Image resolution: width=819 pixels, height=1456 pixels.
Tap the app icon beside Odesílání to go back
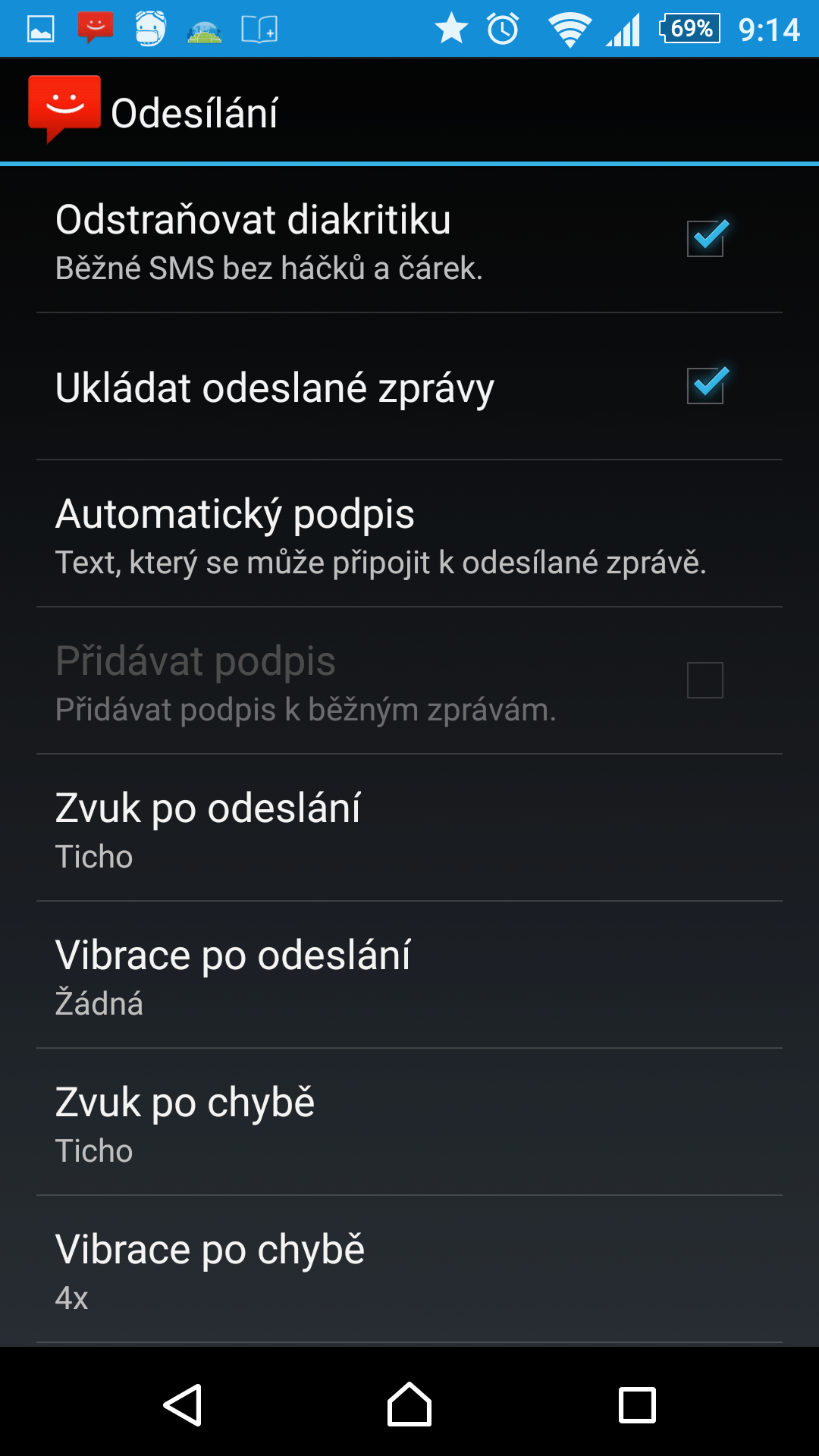pyautogui.click(x=64, y=109)
